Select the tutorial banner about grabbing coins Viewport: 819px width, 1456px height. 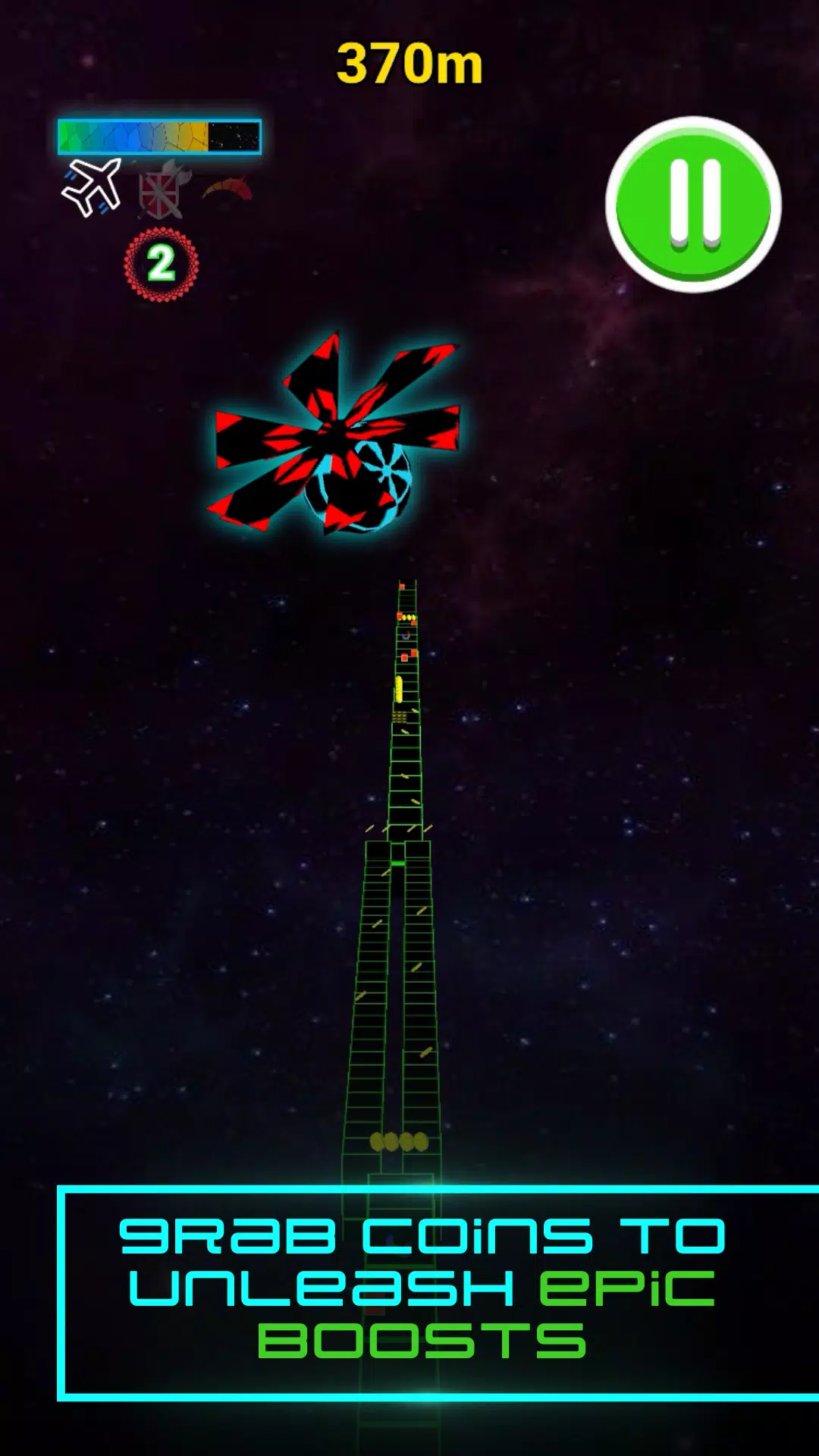[x=409, y=1289]
